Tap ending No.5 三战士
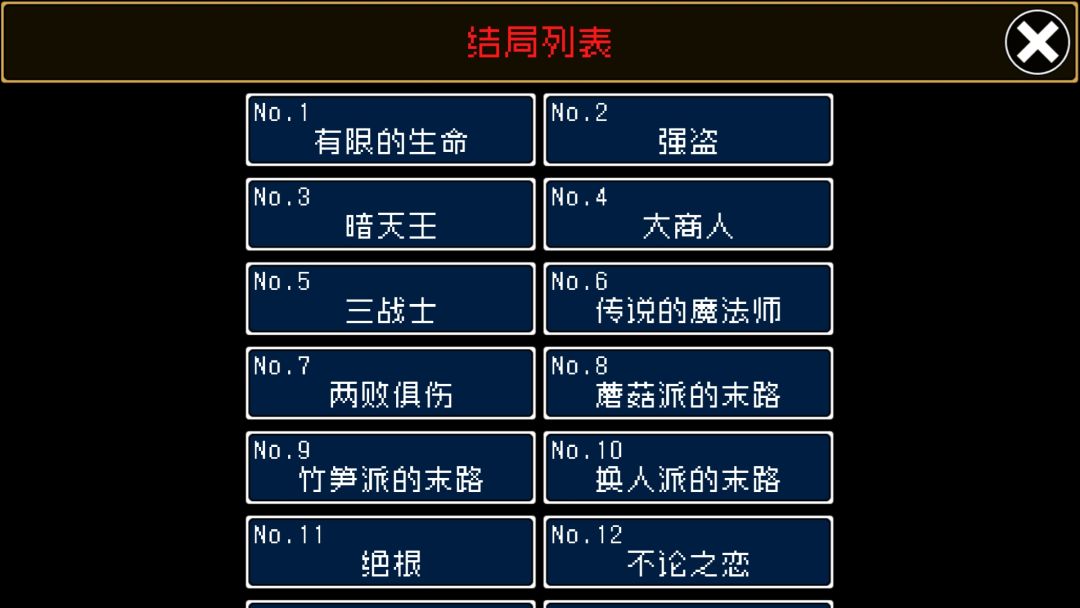 coord(391,299)
